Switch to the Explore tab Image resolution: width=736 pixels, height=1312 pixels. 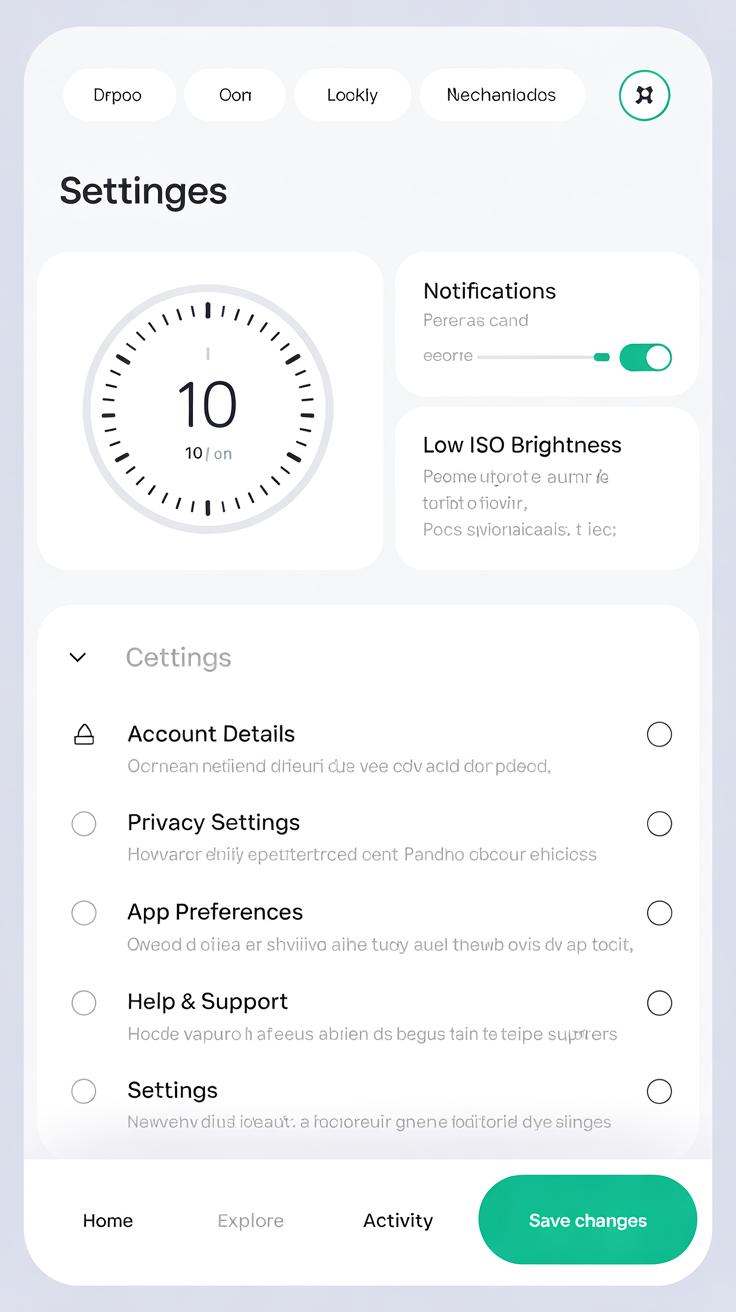click(250, 1220)
